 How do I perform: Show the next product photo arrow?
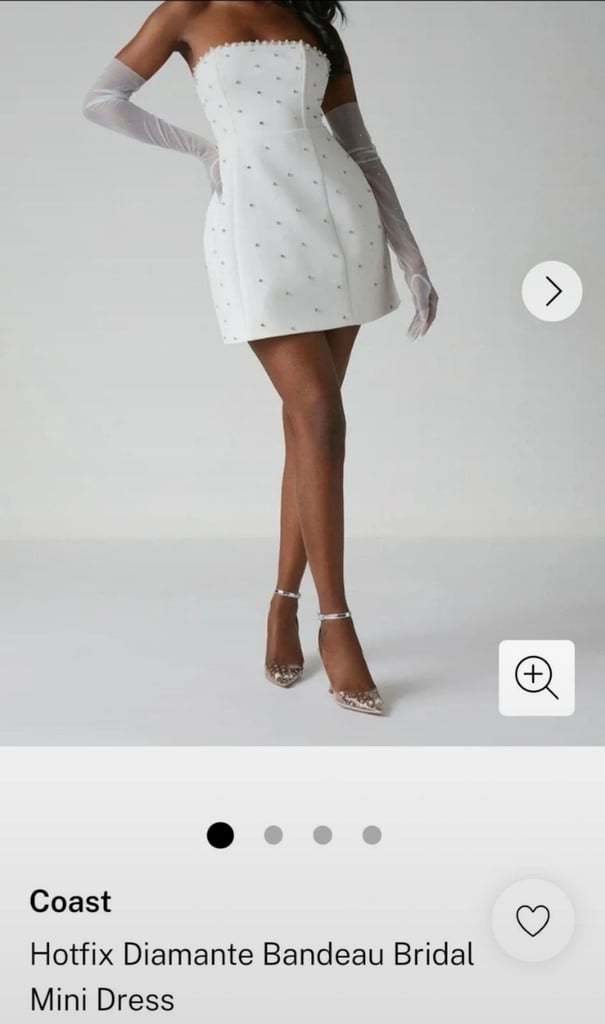pos(552,291)
